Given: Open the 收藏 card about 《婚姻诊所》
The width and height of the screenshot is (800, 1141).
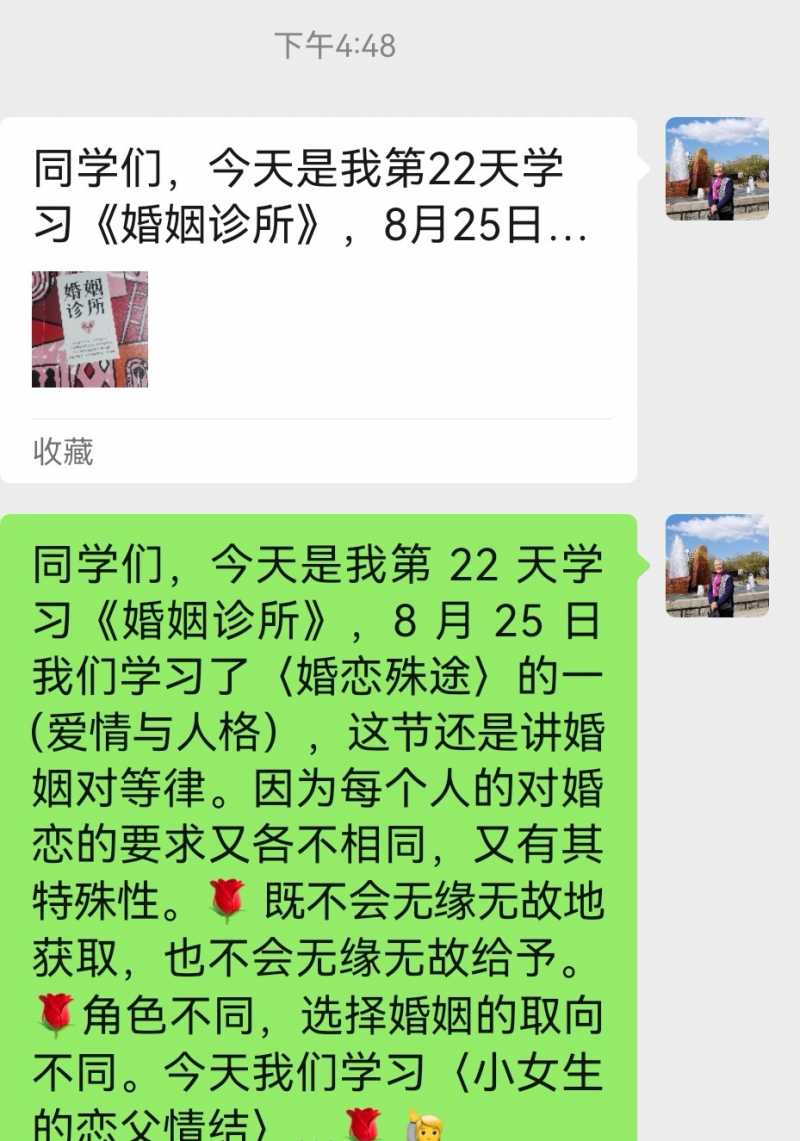Looking at the screenshot, I should pos(318,300).
